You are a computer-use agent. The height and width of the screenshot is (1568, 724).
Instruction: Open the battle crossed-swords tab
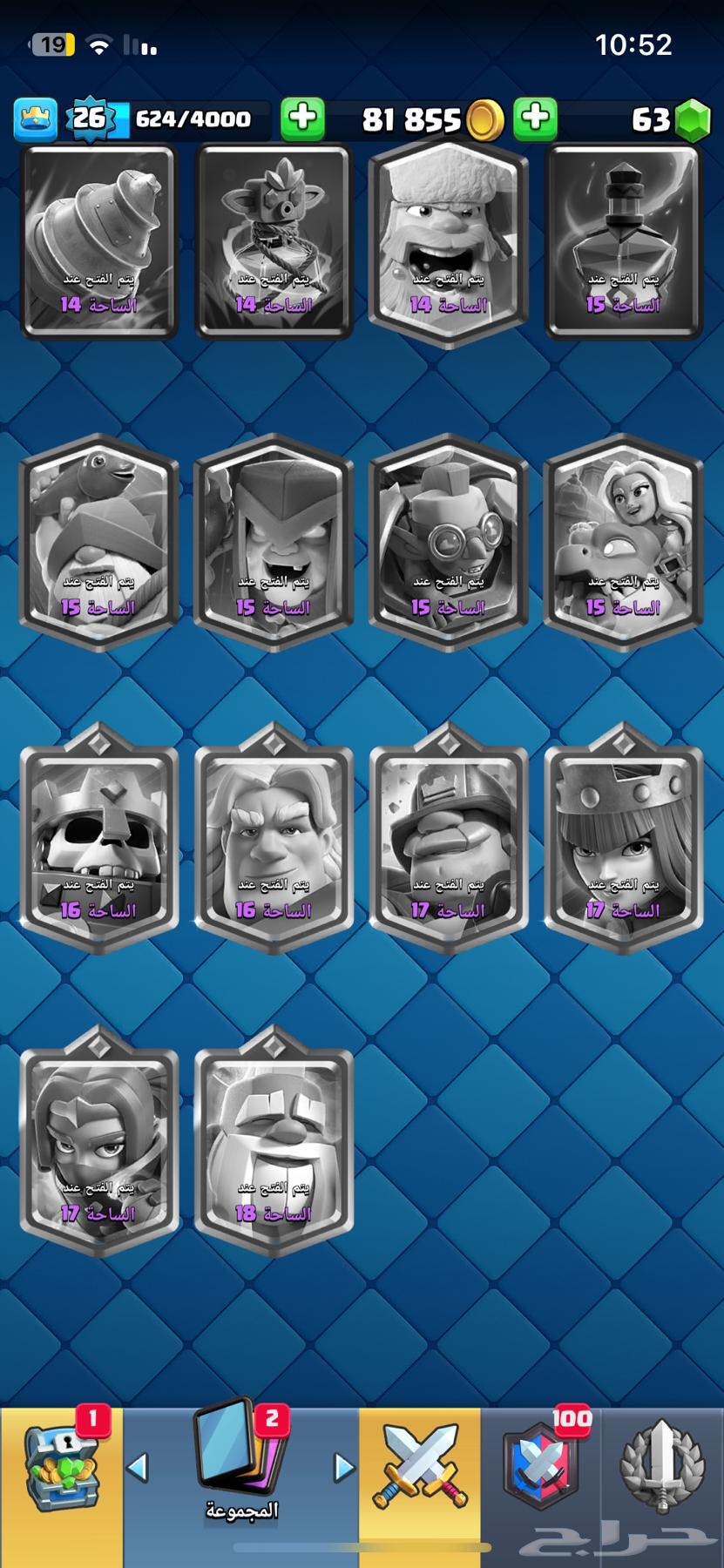click(x=420, y=1468)
